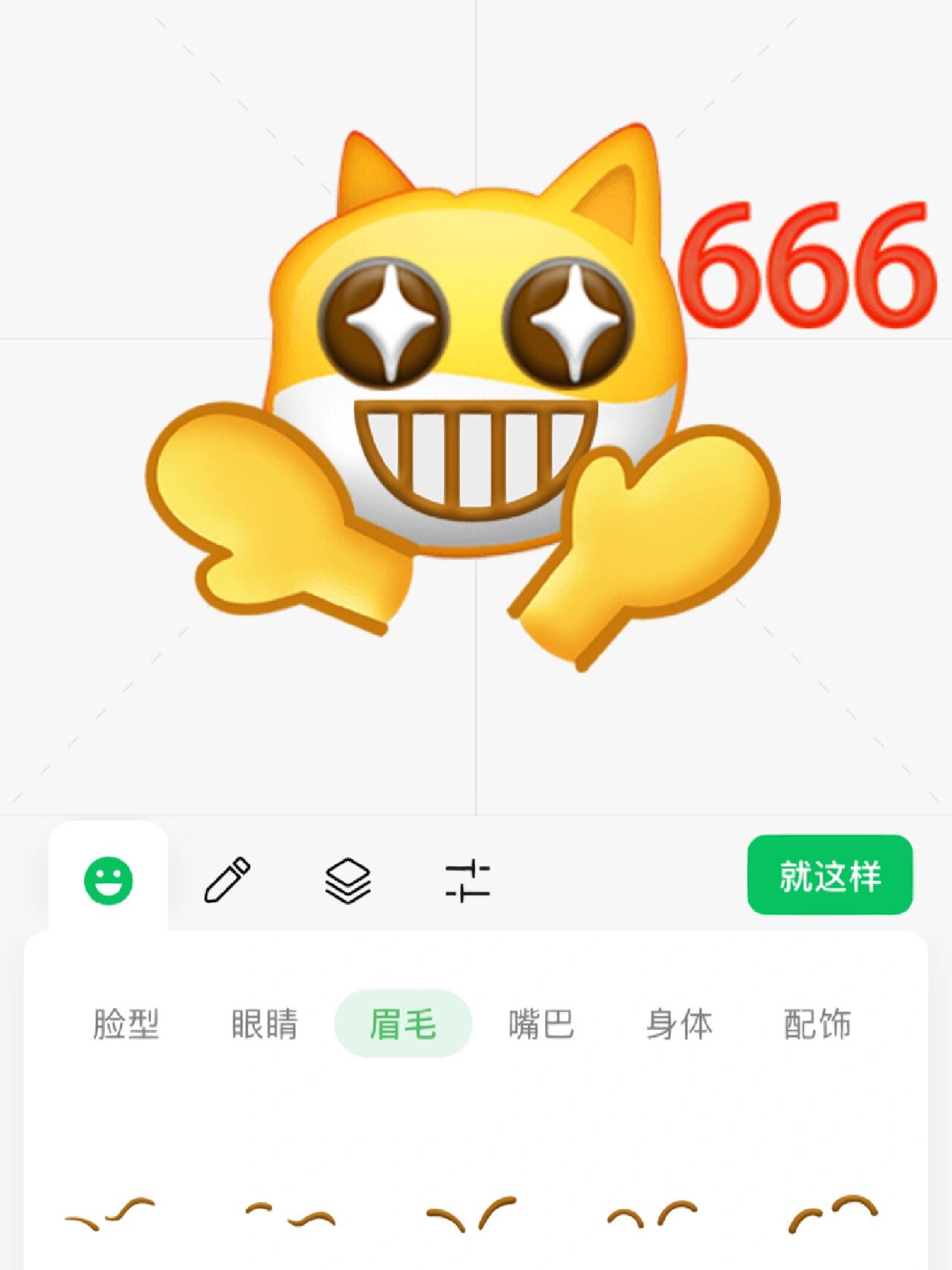
Task: Open the adjustment sliders tool
Action: pyautogui.click(x=468, y=880)
